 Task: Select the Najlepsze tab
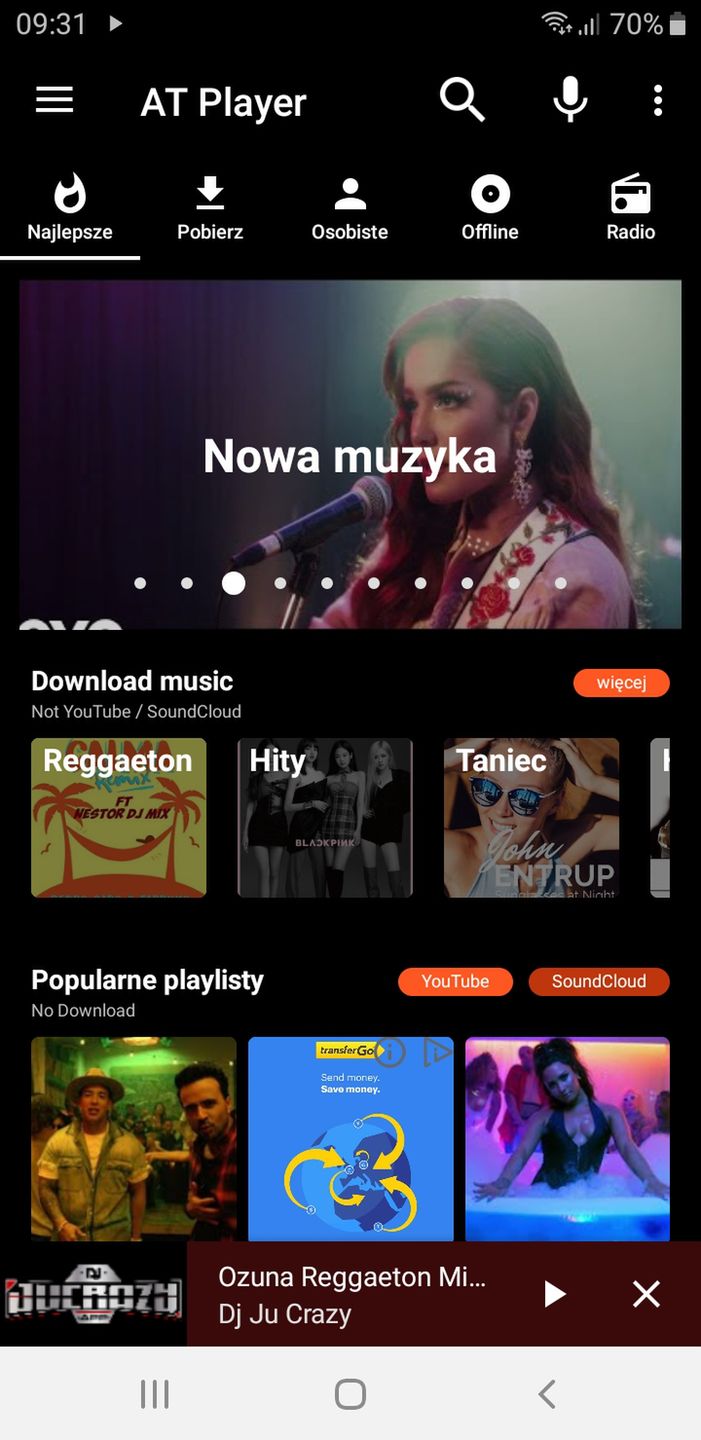coord(70,209)
